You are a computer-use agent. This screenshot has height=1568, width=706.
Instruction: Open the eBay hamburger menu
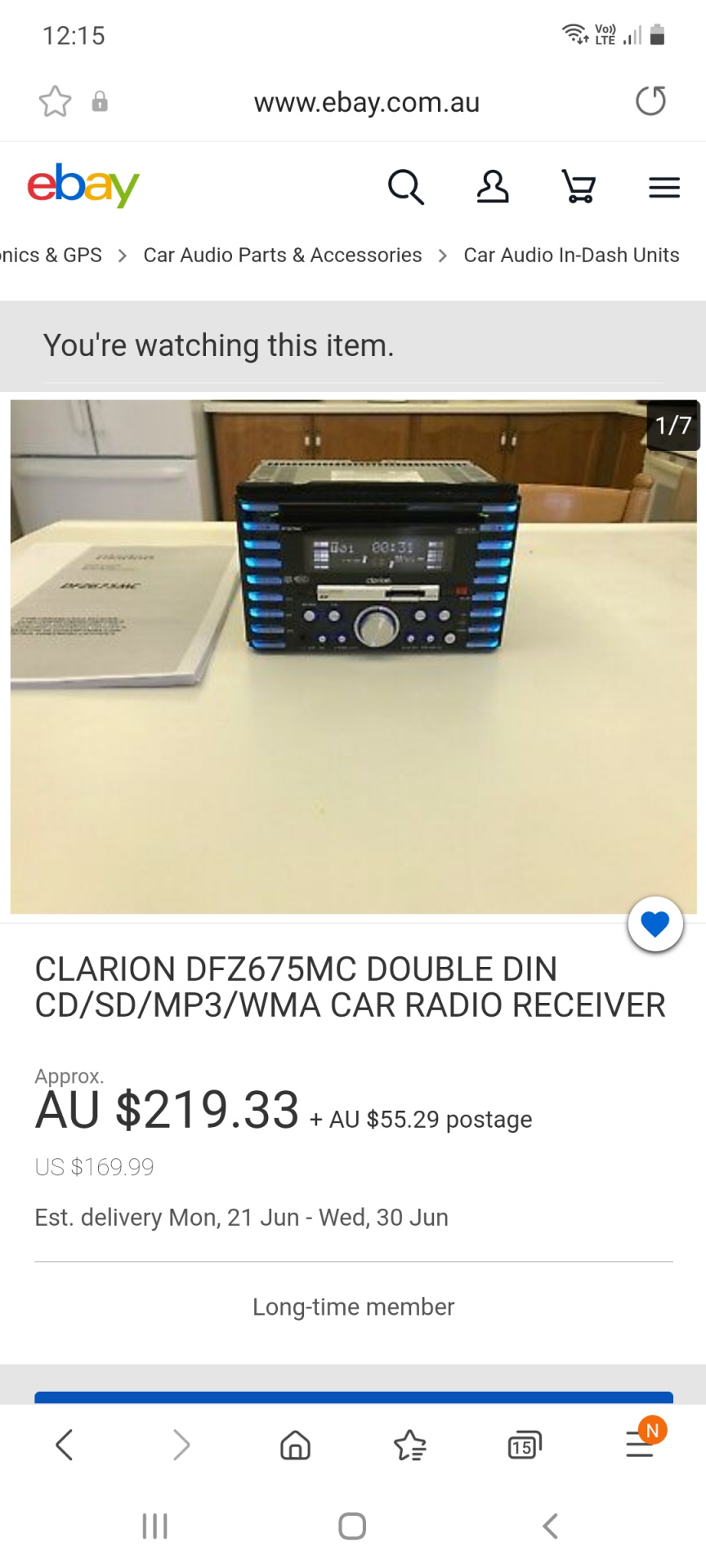click(x=664, y=188)
